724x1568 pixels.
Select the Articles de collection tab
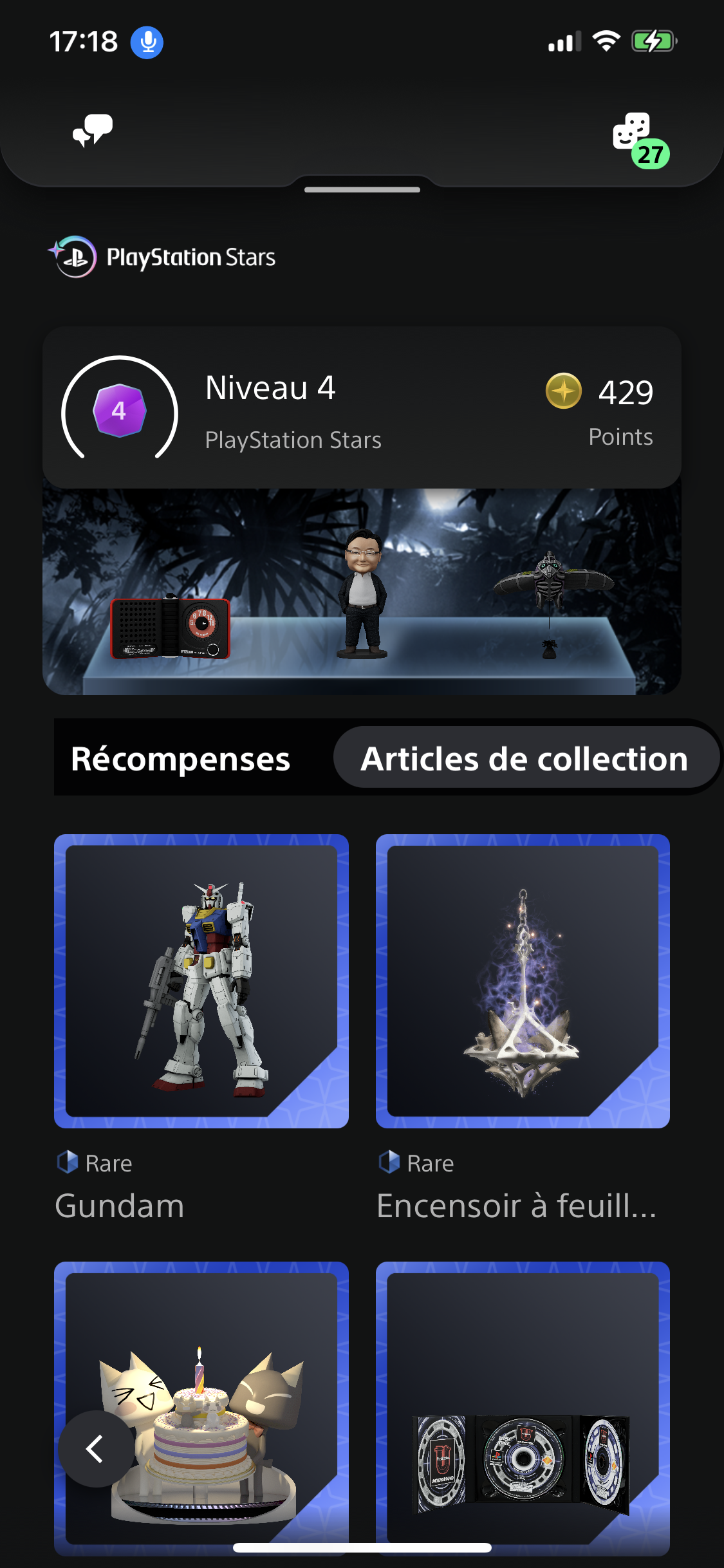[x=525, y=758]
